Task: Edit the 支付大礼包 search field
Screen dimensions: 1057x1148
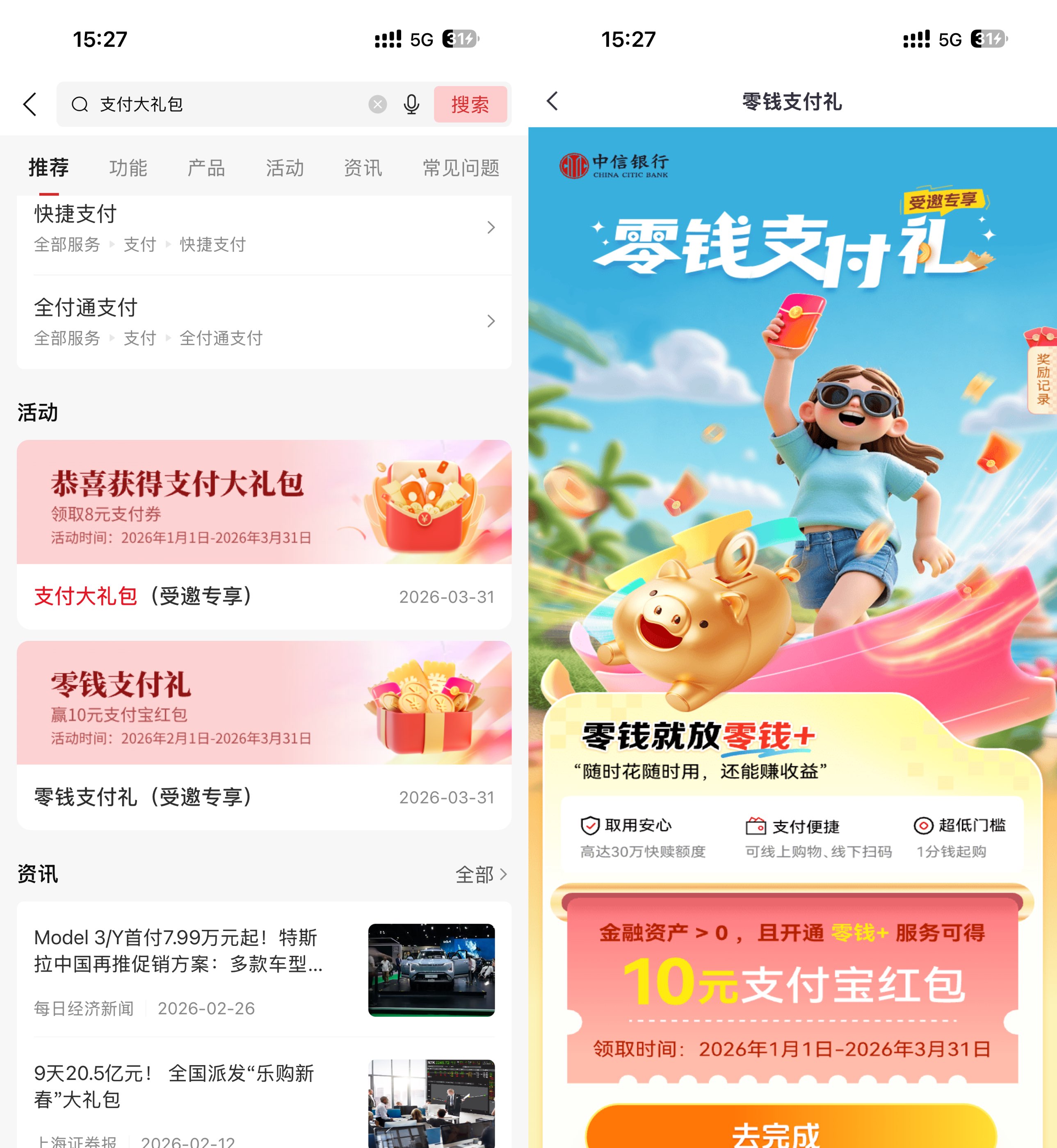Action: pyautogui.click(x=229, y=104)
